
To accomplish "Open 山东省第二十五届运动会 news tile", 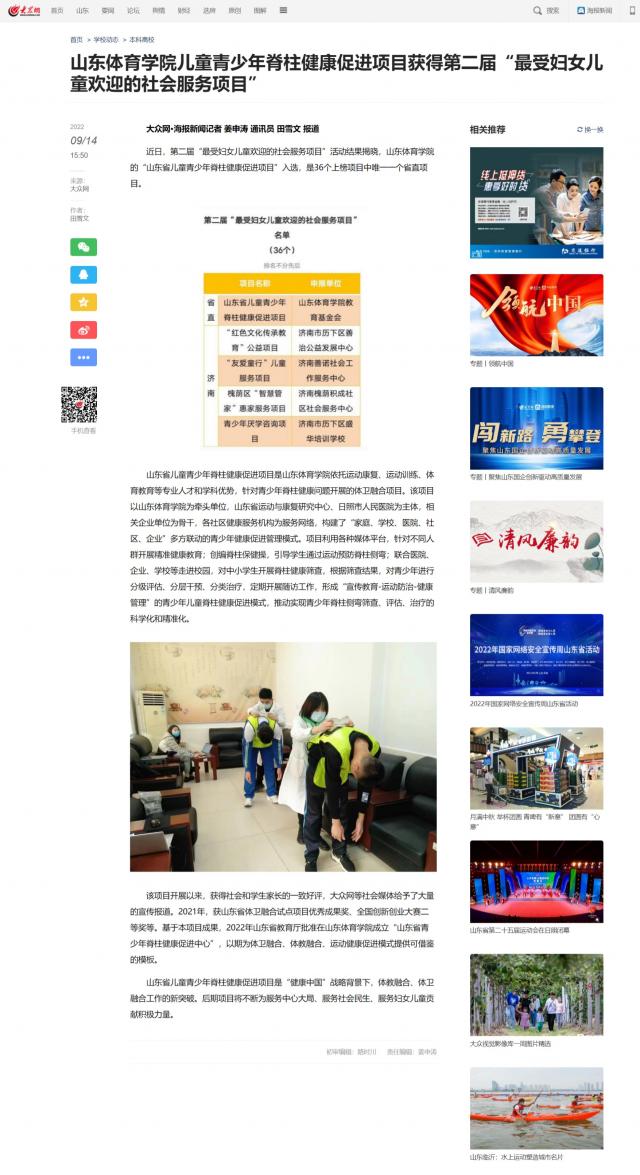I will click(536, 881).
